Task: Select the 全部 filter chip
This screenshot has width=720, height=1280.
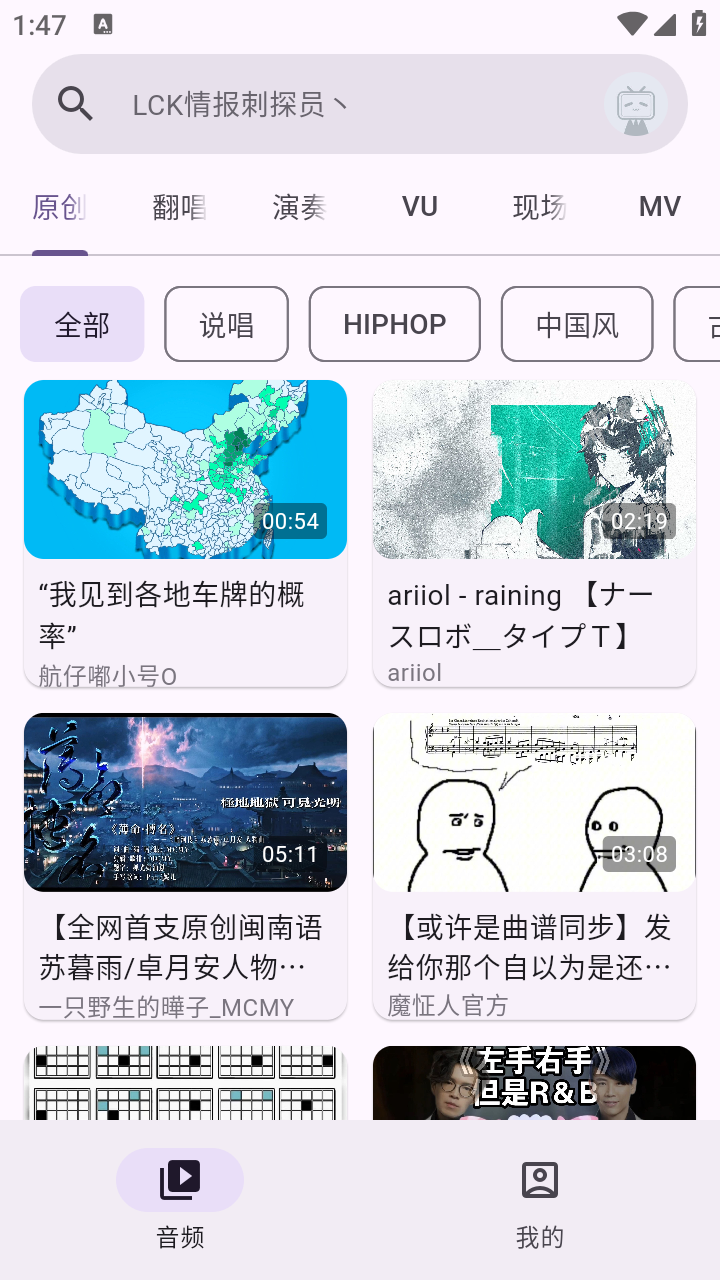Action: [82, 323]
